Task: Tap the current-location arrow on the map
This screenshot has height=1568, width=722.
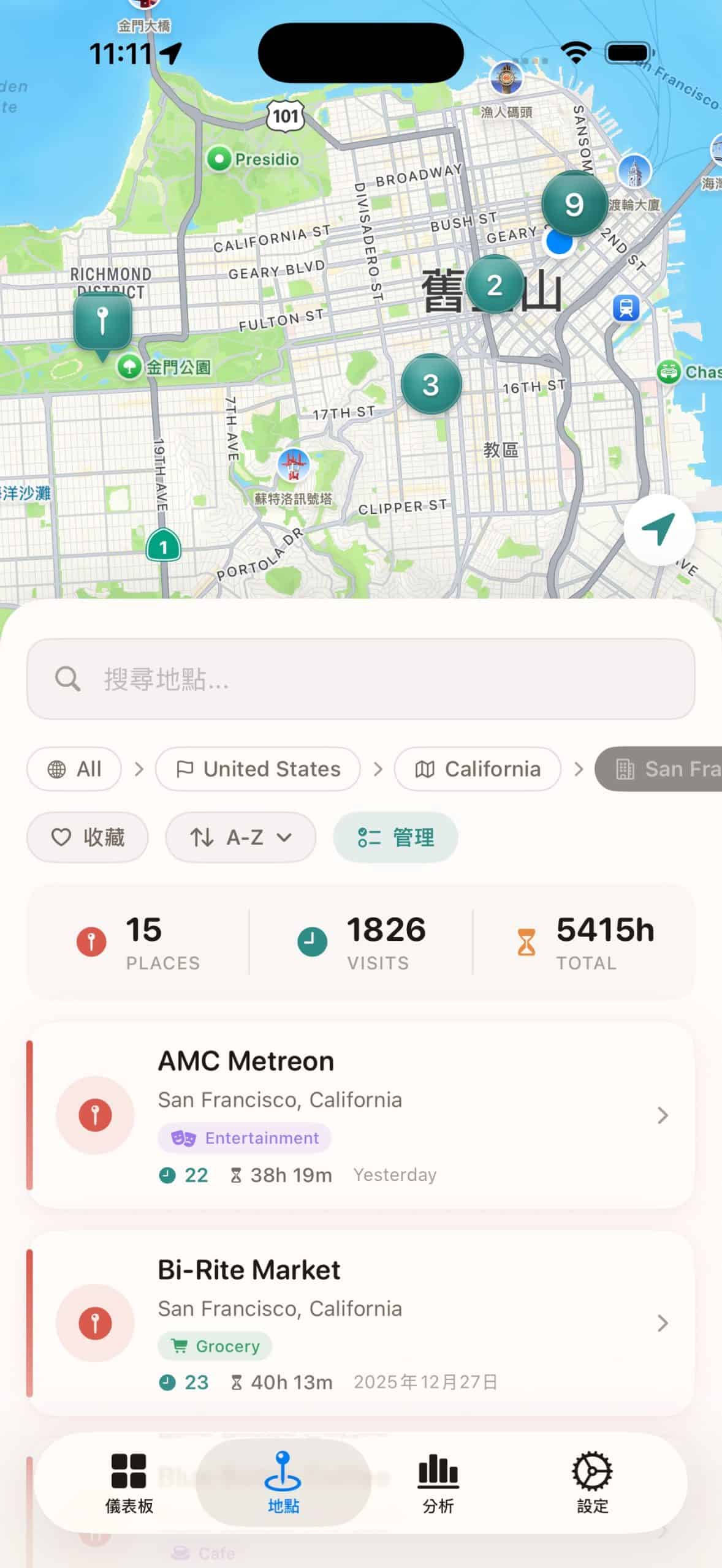Action: [x=660, y=530]
